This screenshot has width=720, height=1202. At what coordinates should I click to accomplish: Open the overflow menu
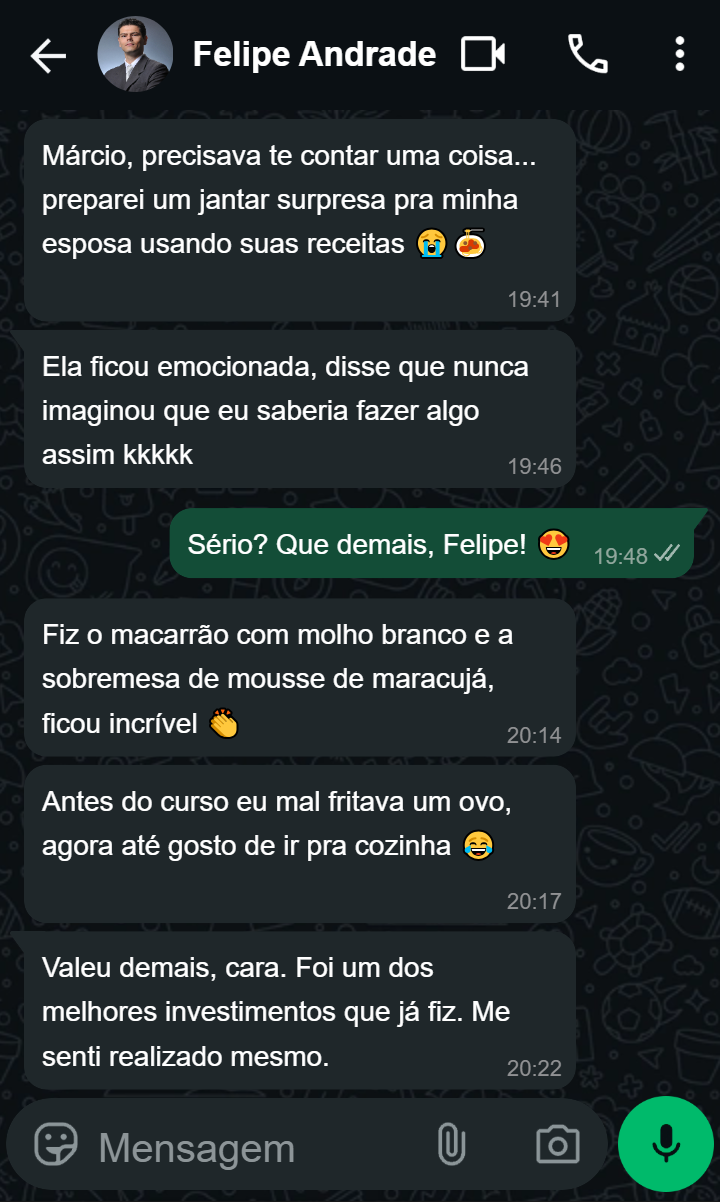(679, 54)
